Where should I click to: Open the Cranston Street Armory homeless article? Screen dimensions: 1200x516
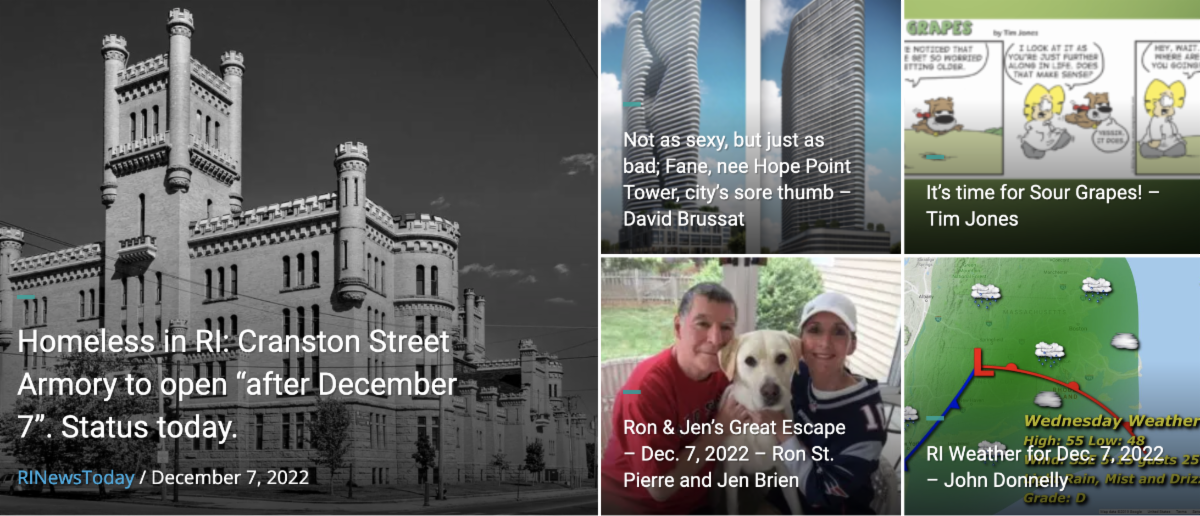(237, 385)
